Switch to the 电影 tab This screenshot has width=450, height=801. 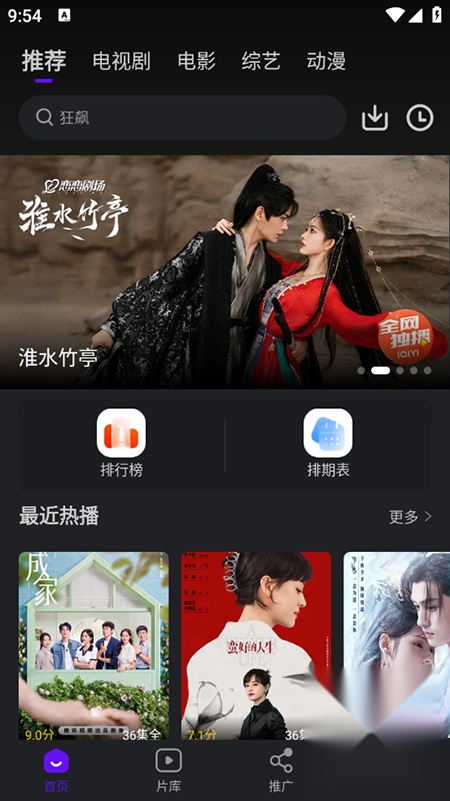pos(197,61)
